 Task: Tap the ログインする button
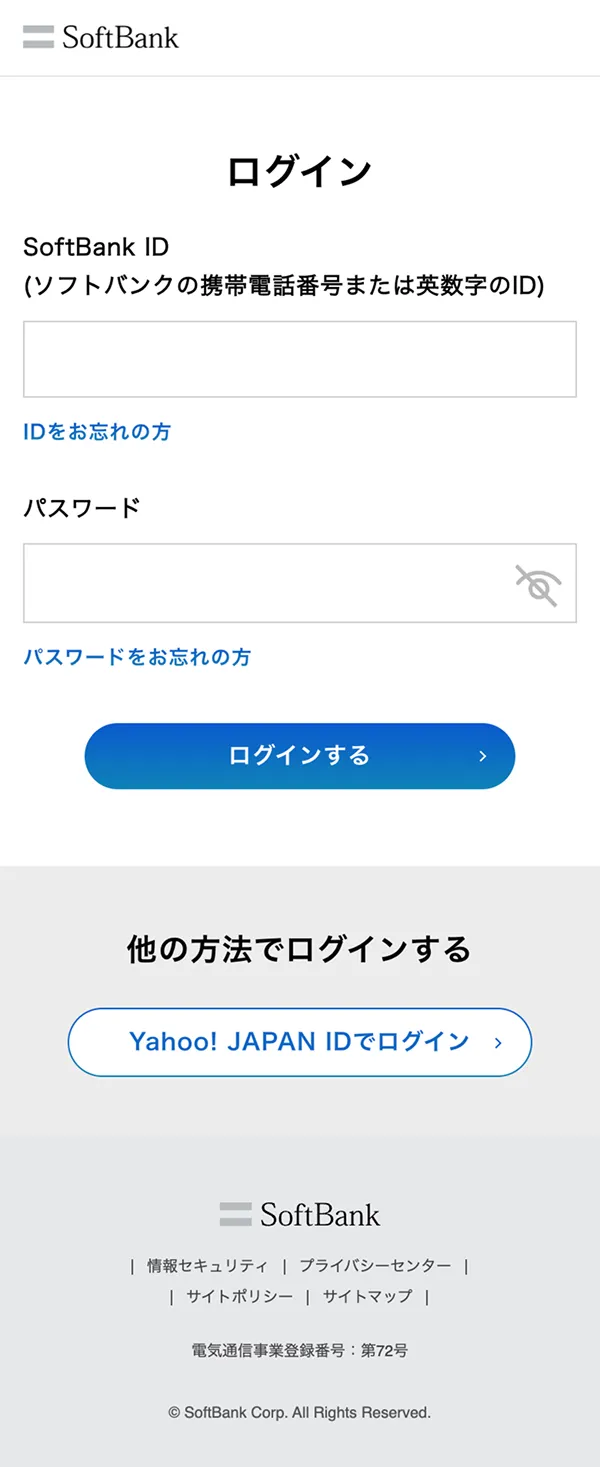299,756
